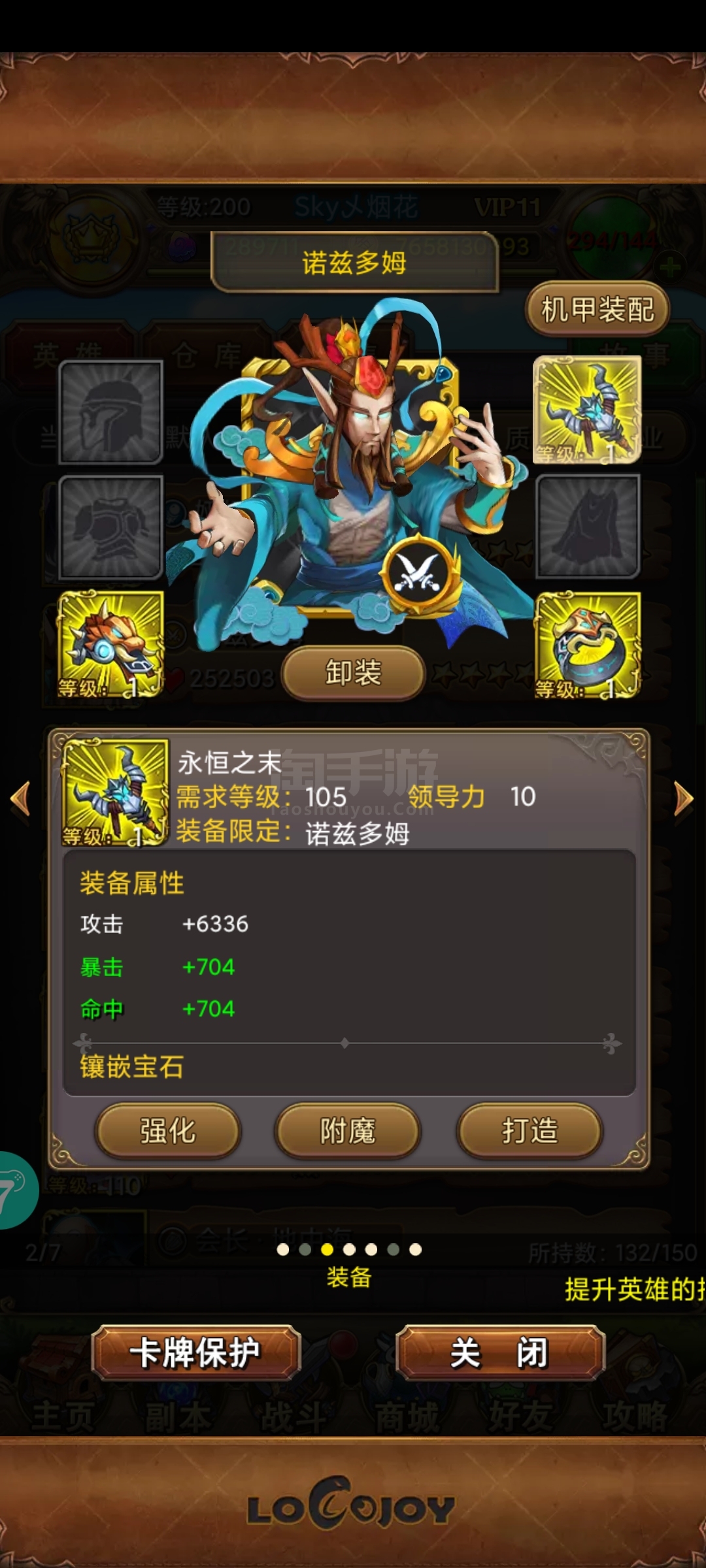Tap 强化 to strengthen the equipment
This screenshot has width=706, height=1568.
coord(168,1130)
